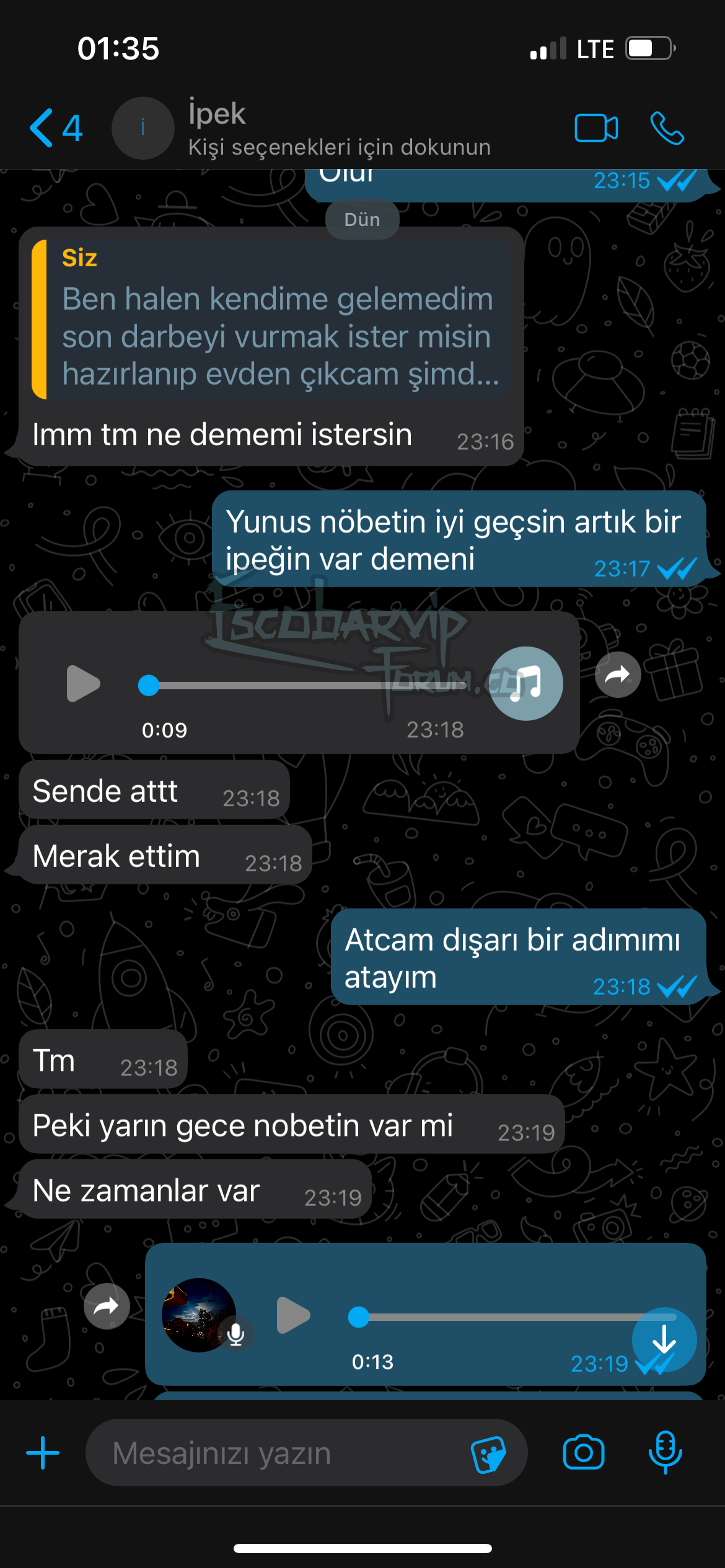Viewport: 725px width, 1568px height.
Task: Start a voice call with İpek
Action: point(667,128)
